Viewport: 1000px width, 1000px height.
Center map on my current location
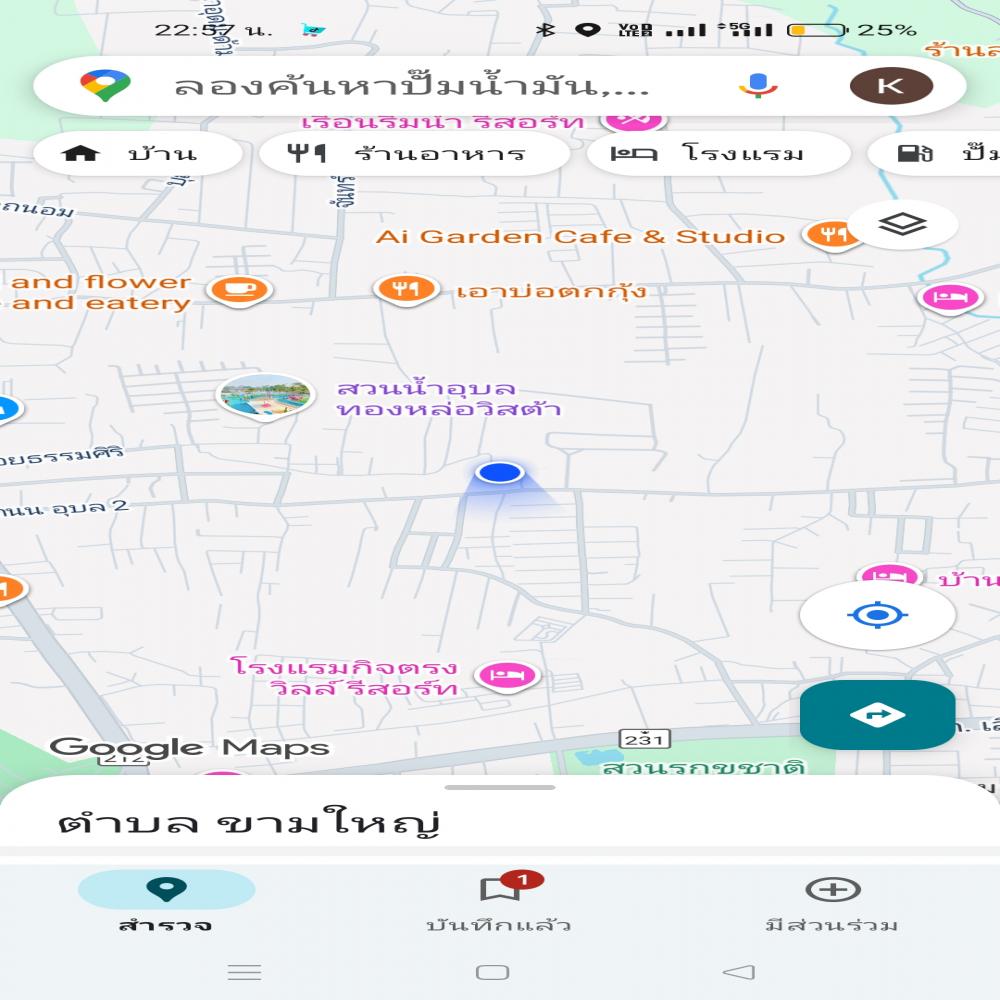877,615
